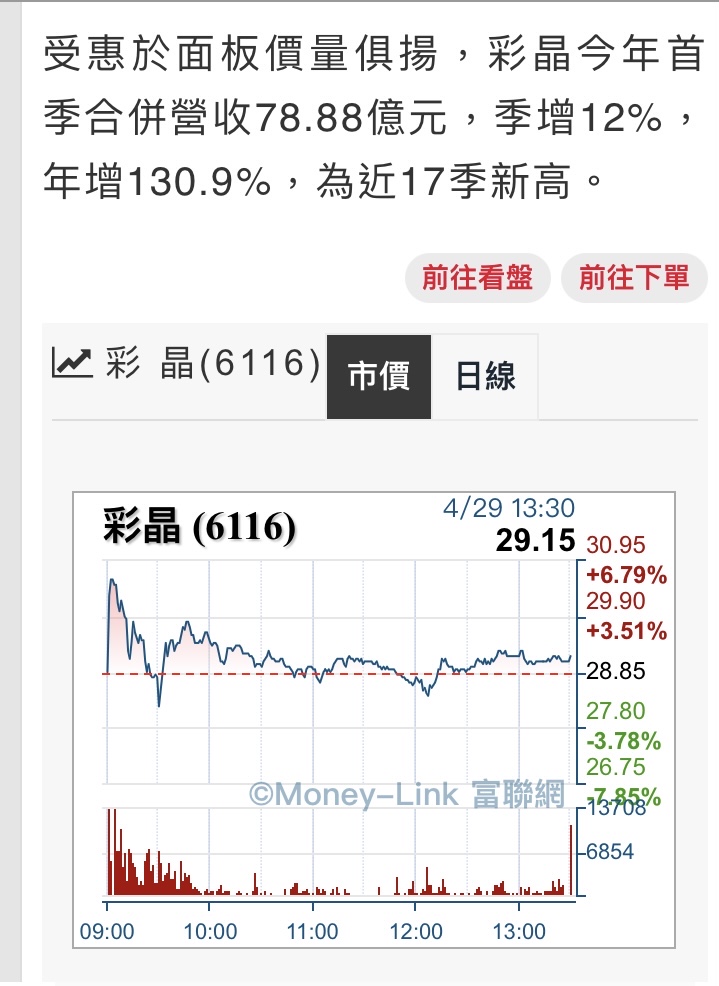Select the 市價 tab
719x986 pixels.
379,377
